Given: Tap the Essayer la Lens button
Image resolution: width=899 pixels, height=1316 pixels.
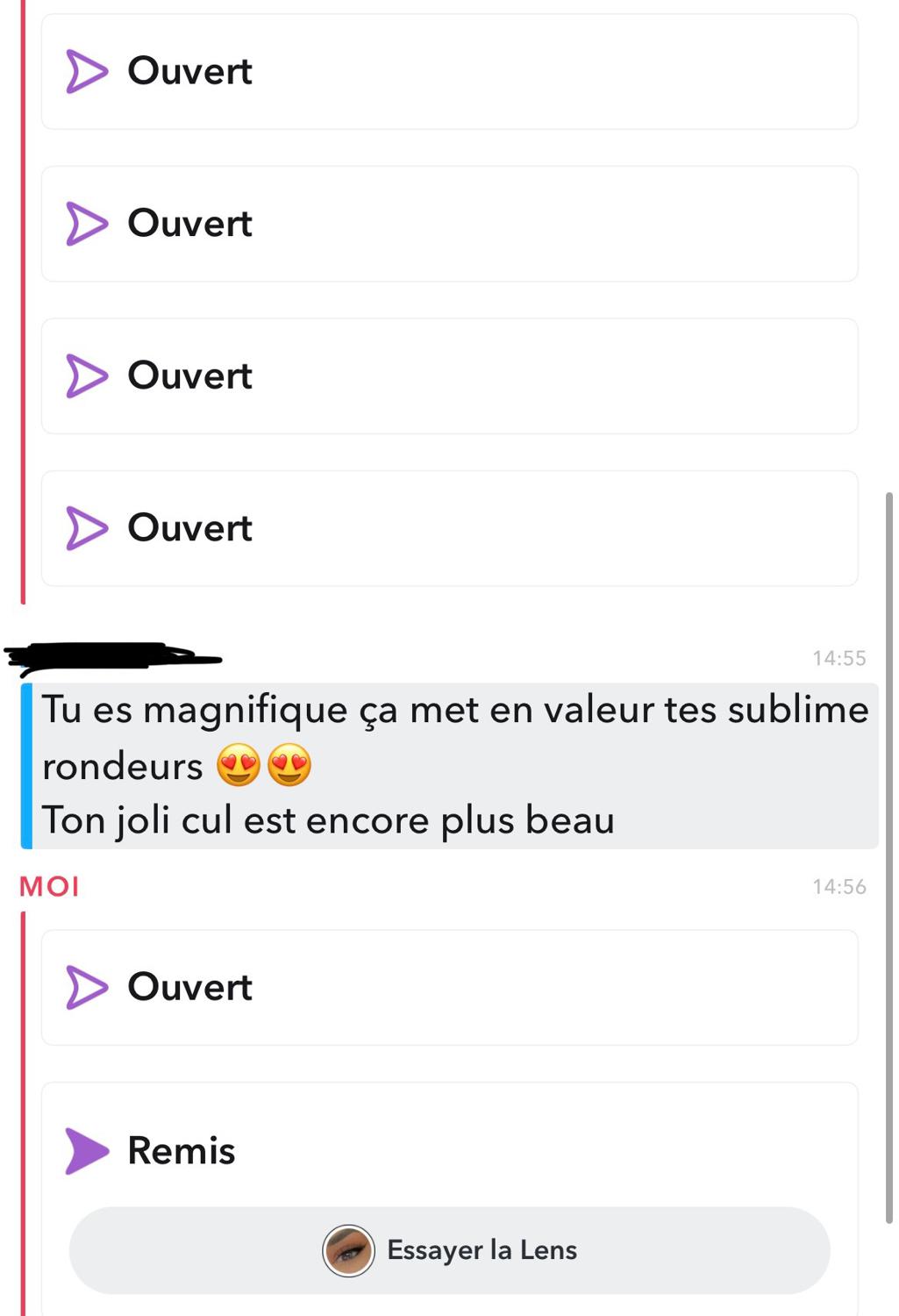Looking at the screenshot, I should [x=449, y=1250].
